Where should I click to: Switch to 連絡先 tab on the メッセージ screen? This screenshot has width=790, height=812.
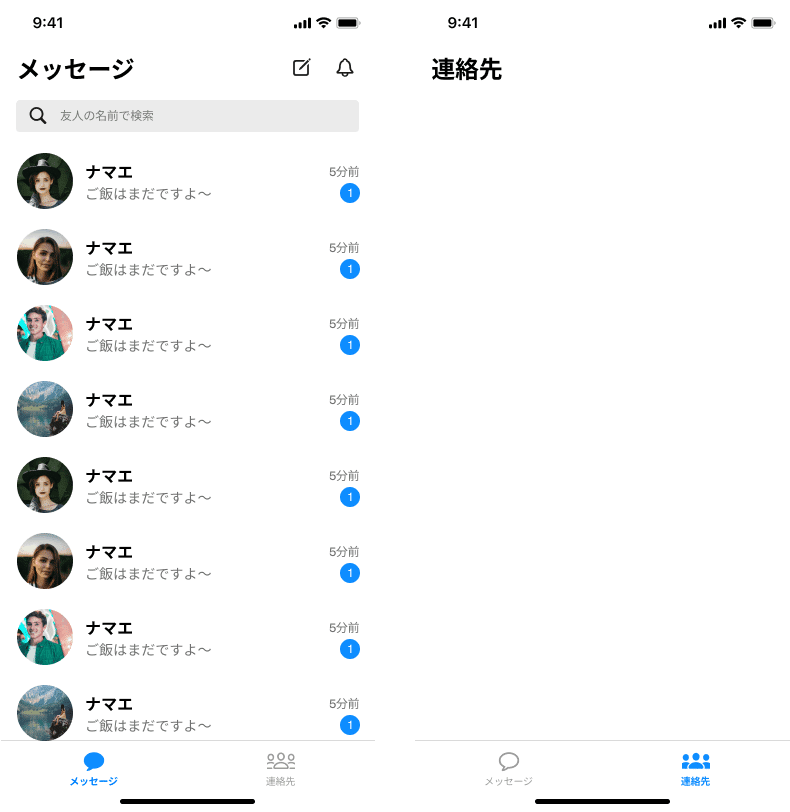(x=281, y=768)
